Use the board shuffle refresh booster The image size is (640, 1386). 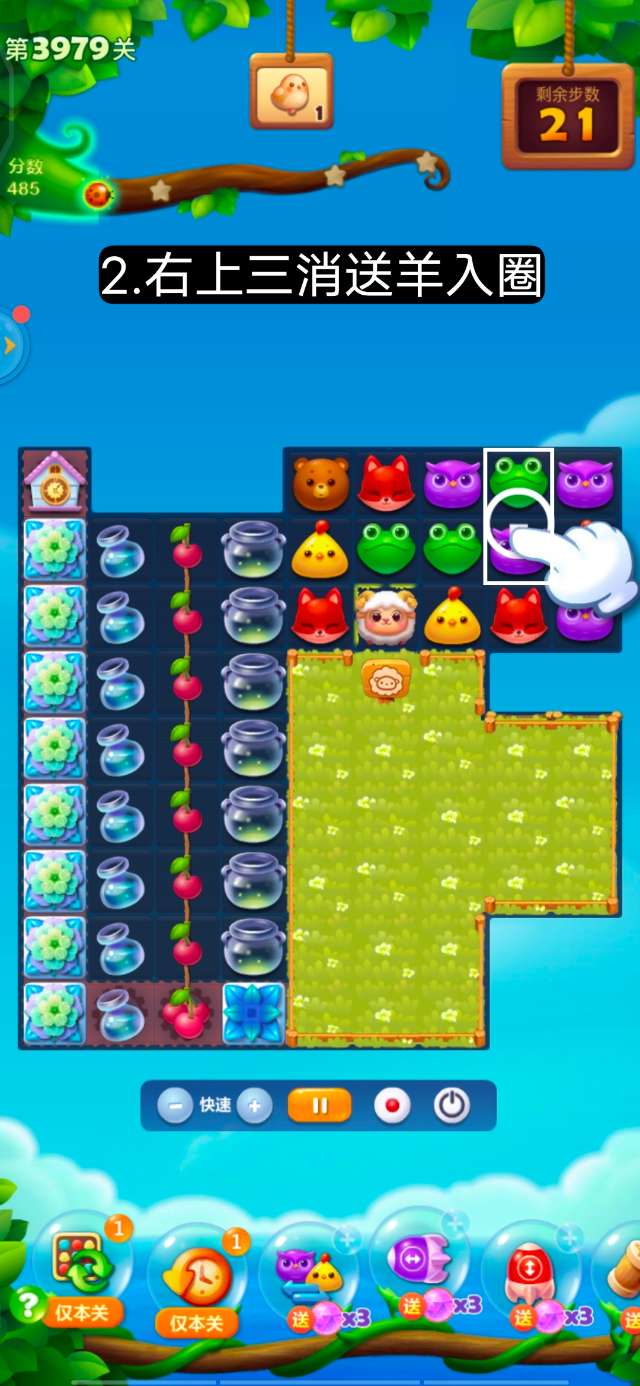click(83, 1266)
